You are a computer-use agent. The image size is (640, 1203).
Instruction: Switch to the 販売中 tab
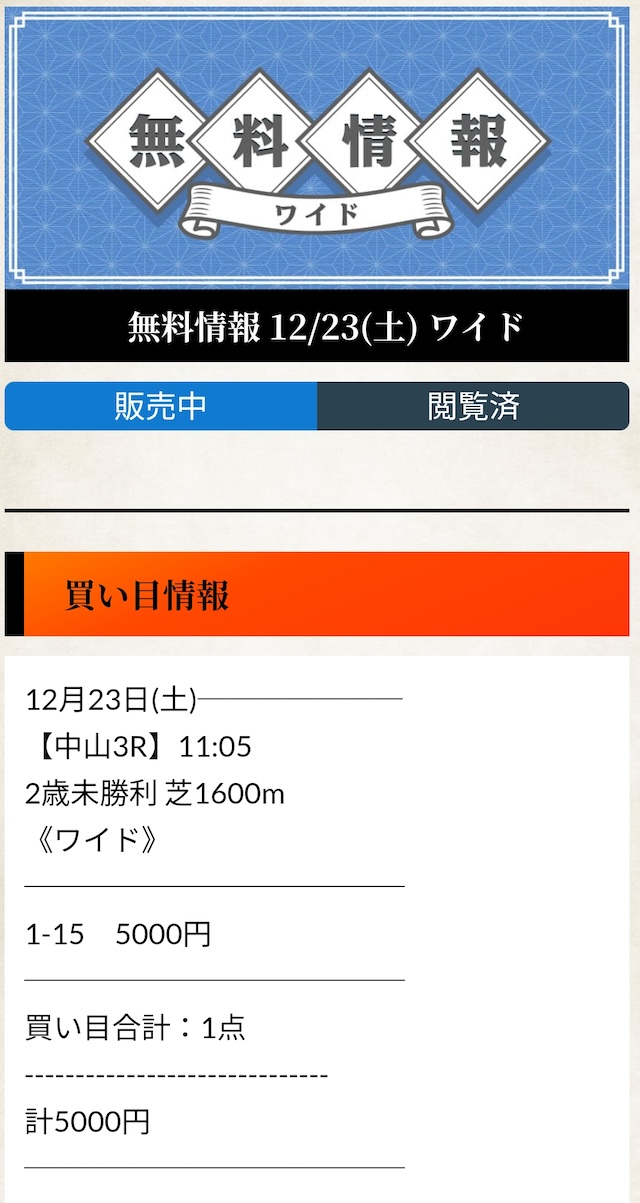[161, 406]
